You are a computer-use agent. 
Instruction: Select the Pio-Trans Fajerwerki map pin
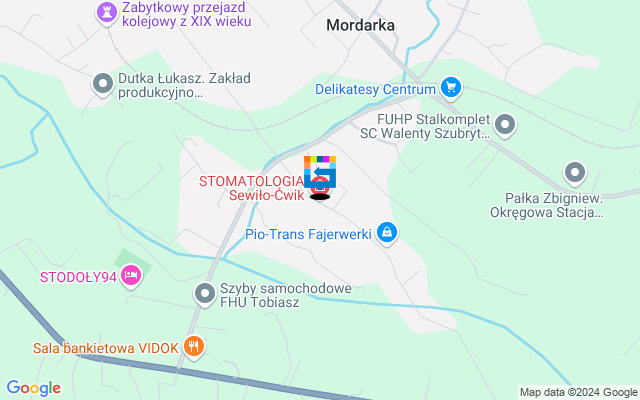click(387, 235)
